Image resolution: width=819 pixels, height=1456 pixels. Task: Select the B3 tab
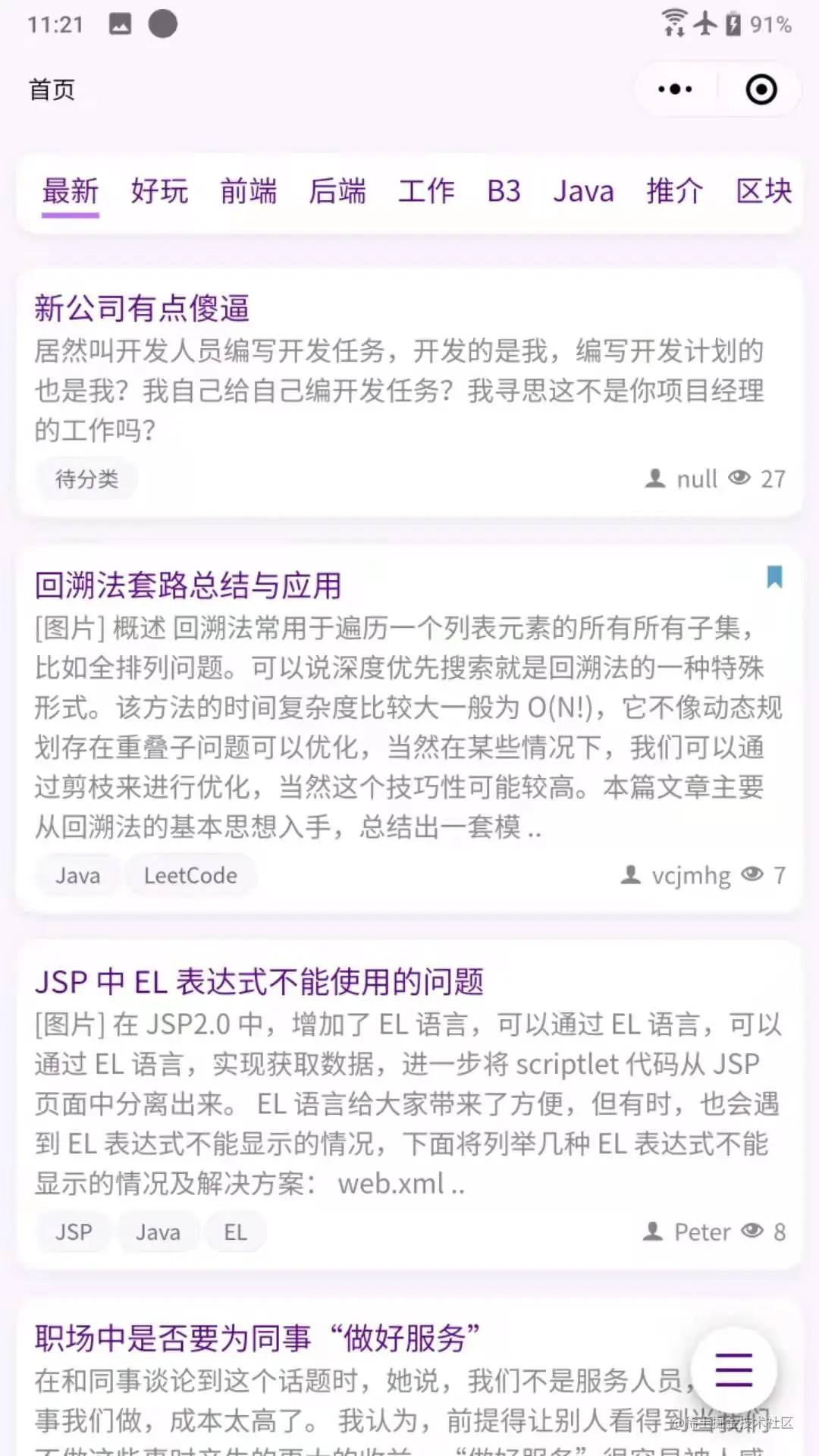(504, 191)
